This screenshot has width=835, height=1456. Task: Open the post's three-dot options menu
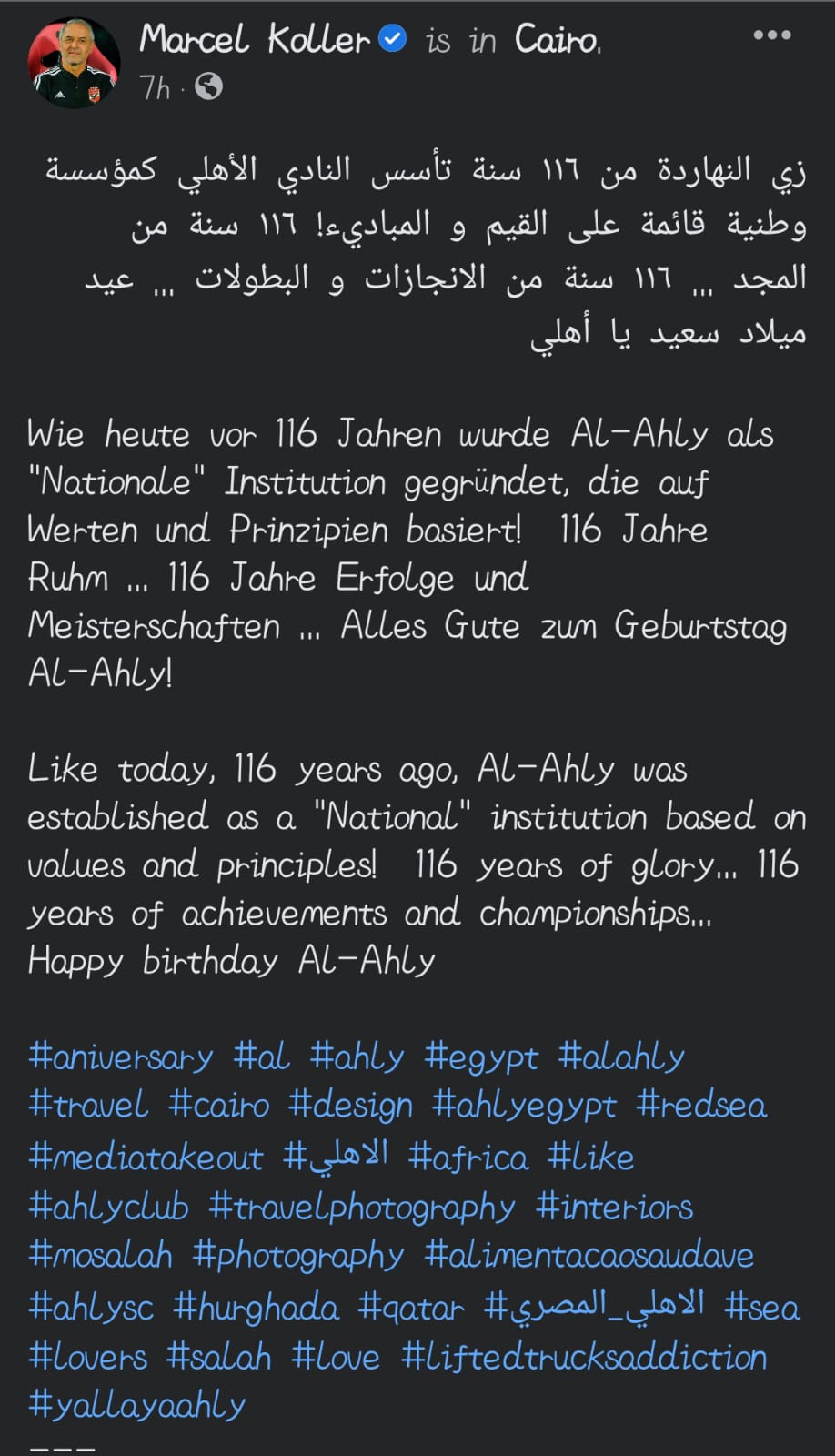[771, 35]
